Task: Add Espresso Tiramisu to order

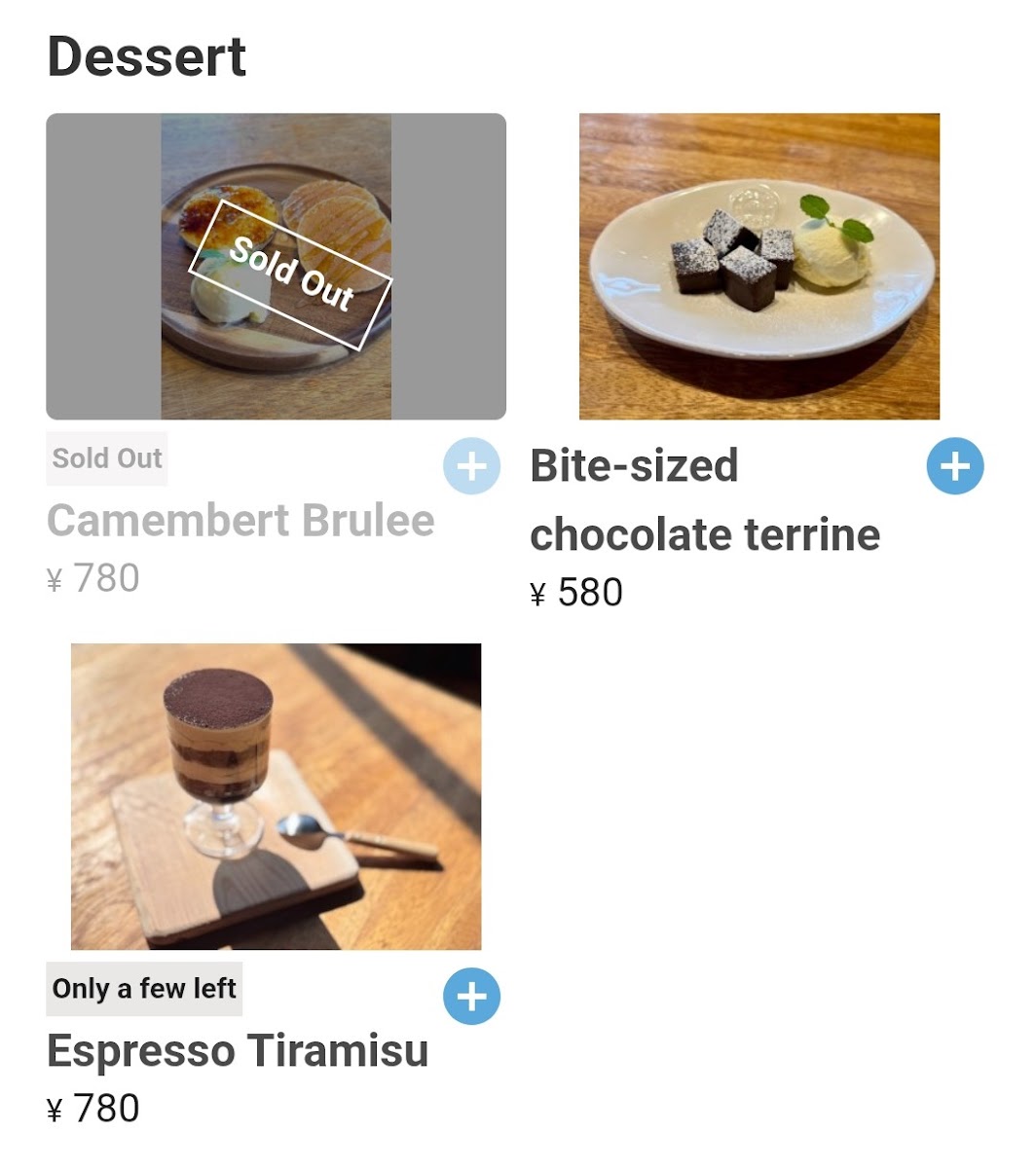Action: (471, 997)
